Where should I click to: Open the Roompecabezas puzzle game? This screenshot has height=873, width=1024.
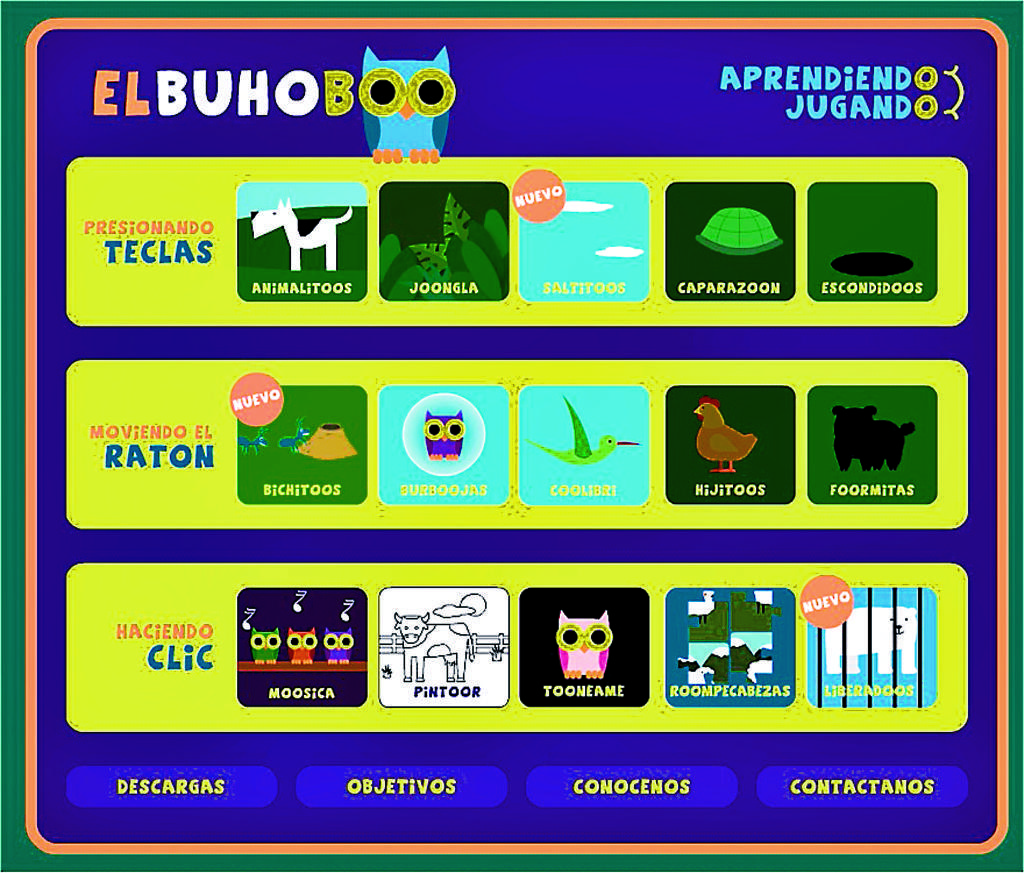pos(729,647)
